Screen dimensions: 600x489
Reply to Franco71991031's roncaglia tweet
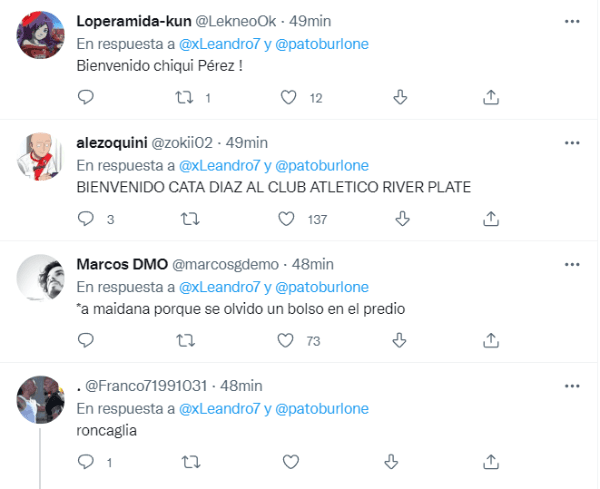pos(85,462)
